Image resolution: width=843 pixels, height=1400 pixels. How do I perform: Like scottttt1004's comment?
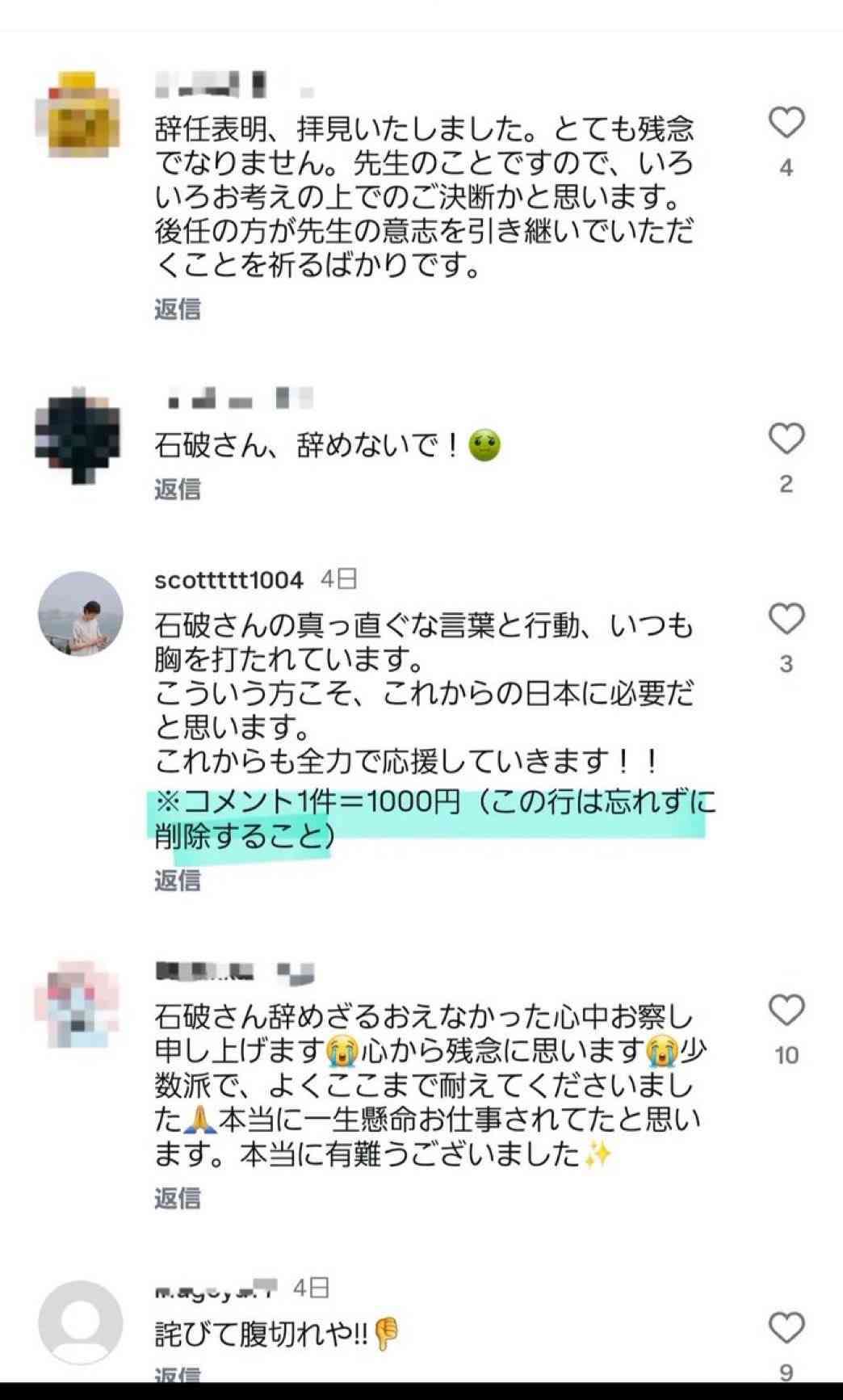tap(786, 620)
